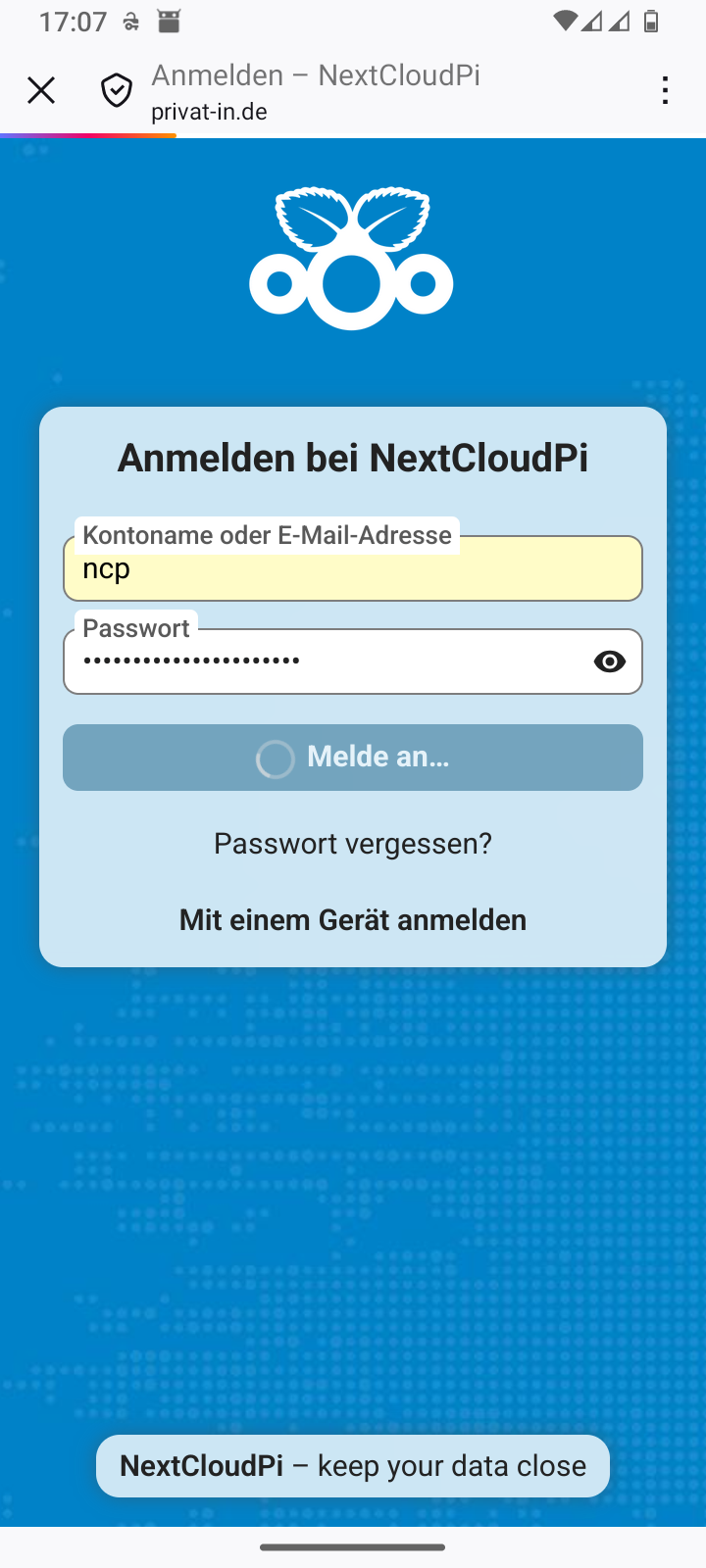Show the password with eye icon
Viewport: 706px width, 1568px height.
[x=610, y=661]
